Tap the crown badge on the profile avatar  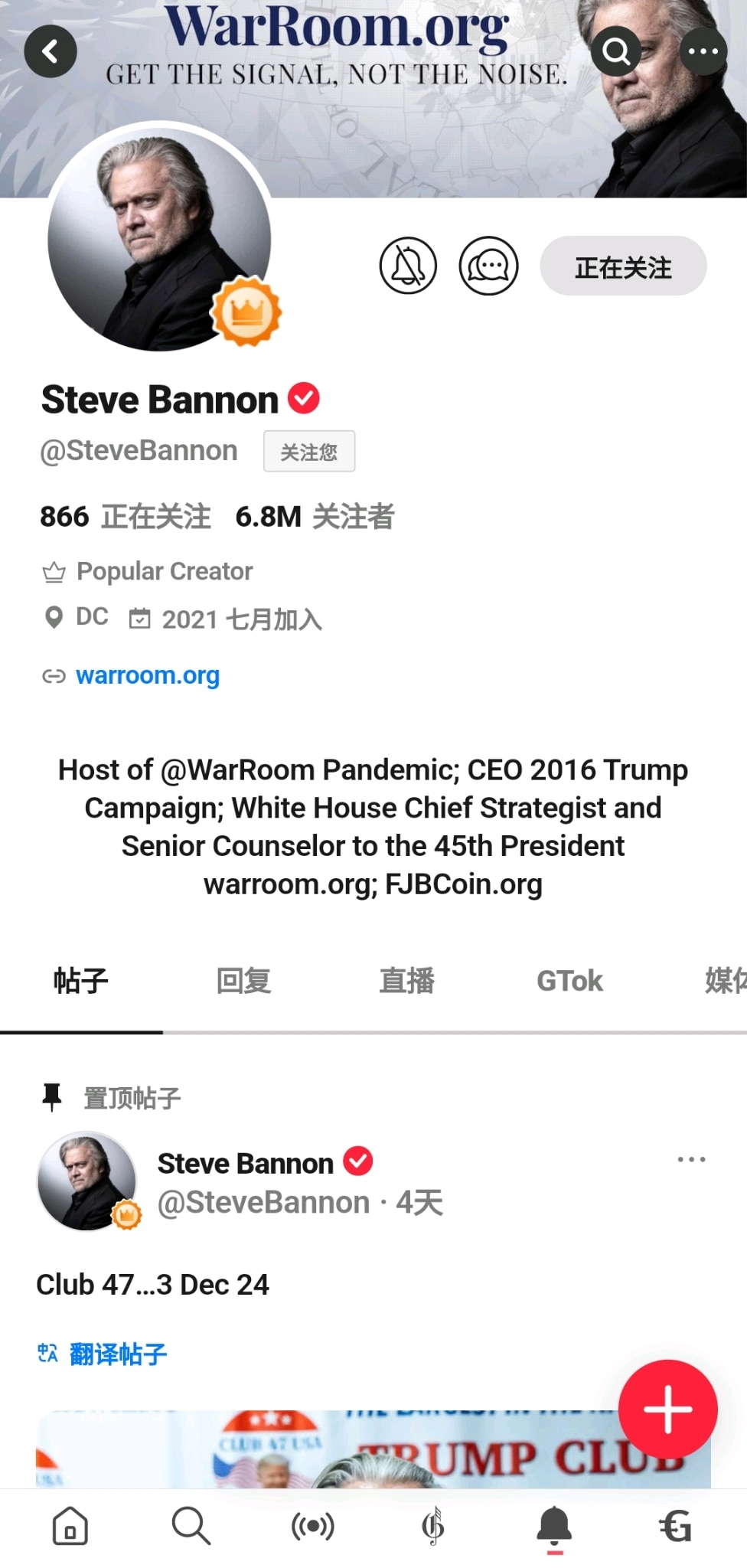tap(246, 312)
